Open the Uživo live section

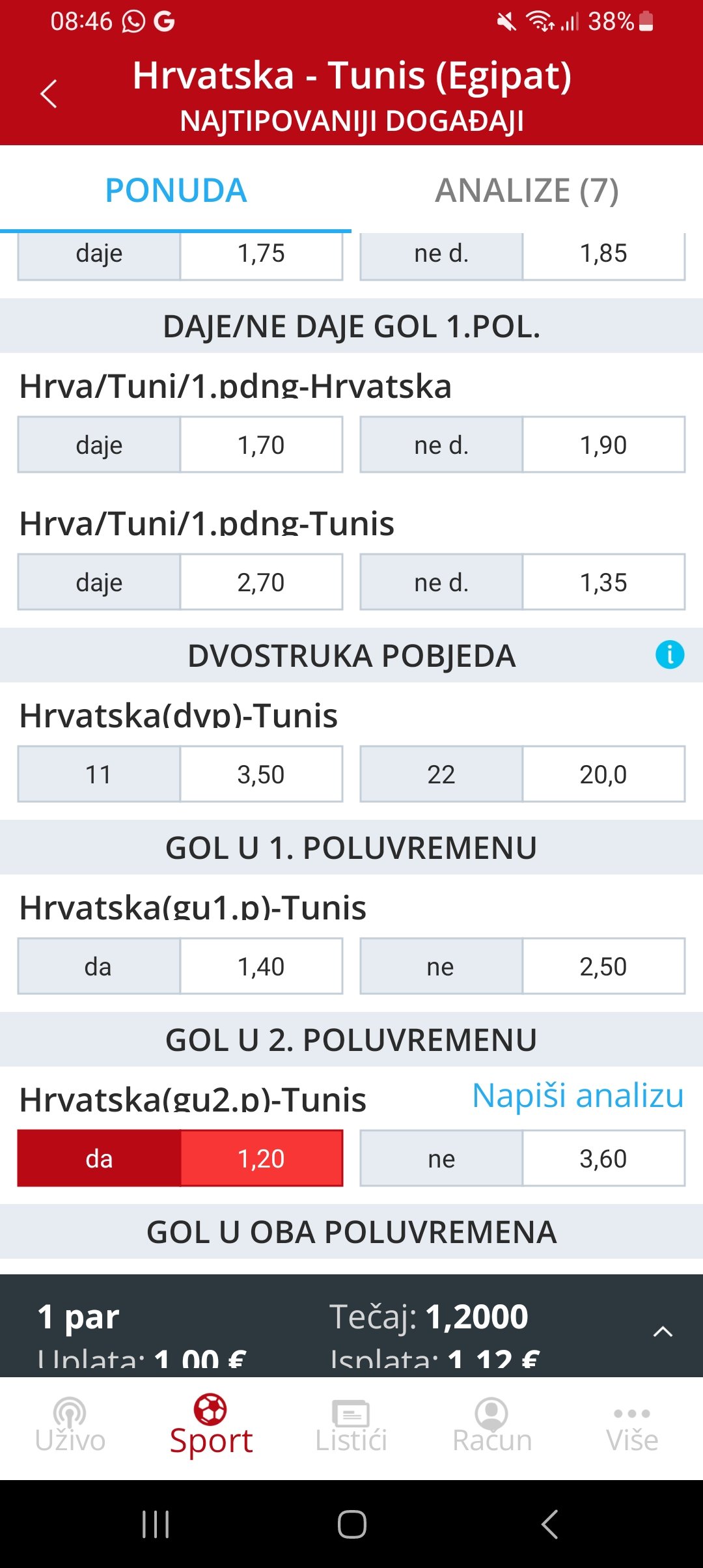point(70,1426)
